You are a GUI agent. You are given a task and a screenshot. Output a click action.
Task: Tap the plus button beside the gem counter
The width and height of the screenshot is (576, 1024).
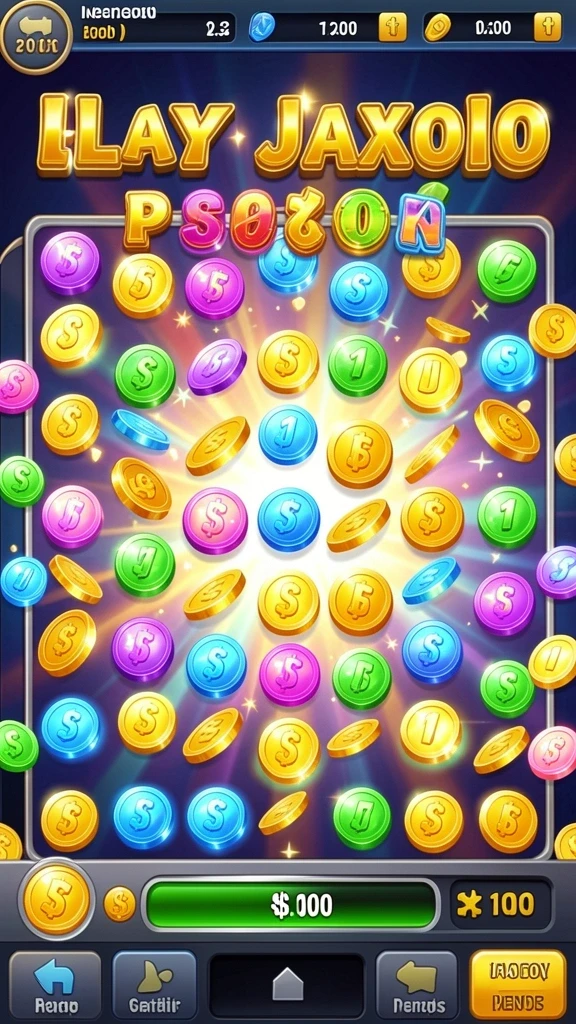392,27
